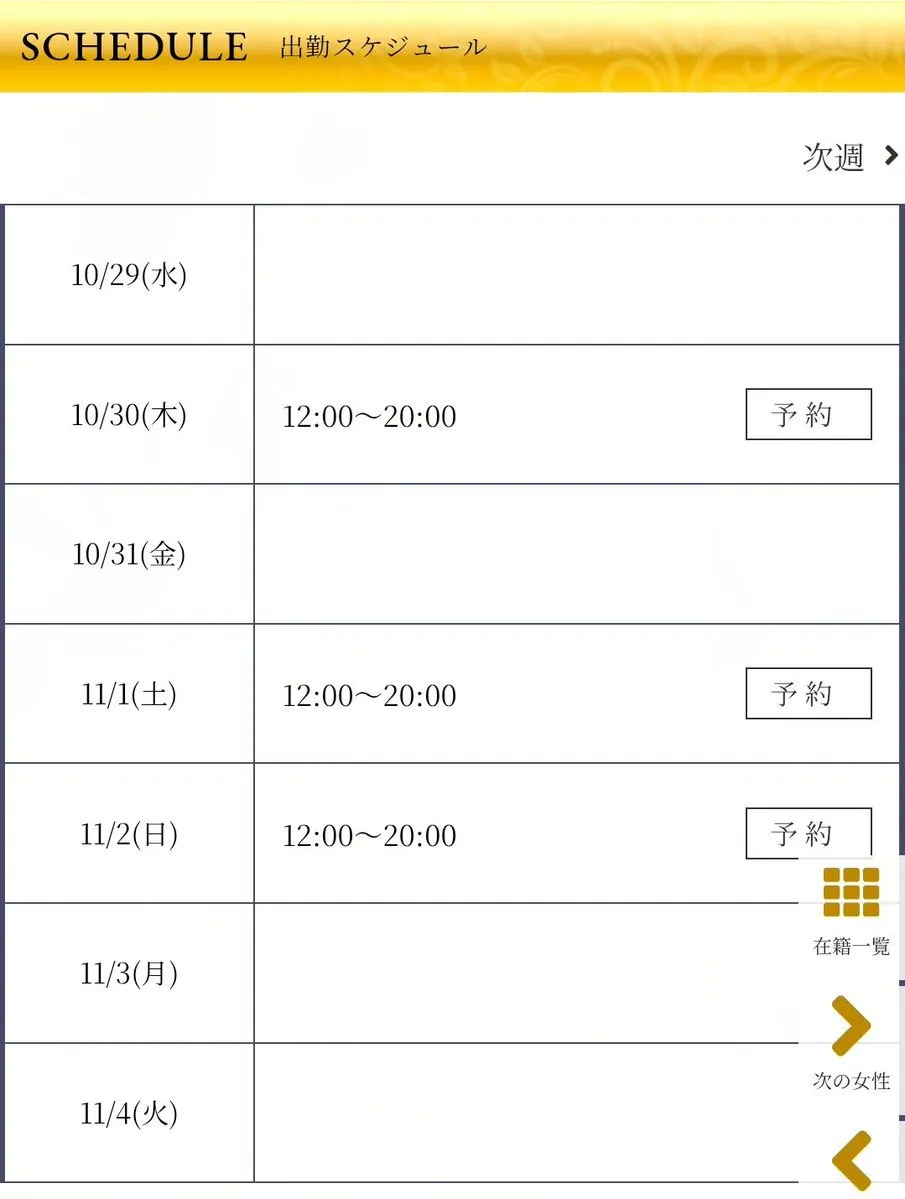Screen dimensions: 905x1199
Task: Open the 在籍一覧 roster grid
Action: [x=851, y=910]
